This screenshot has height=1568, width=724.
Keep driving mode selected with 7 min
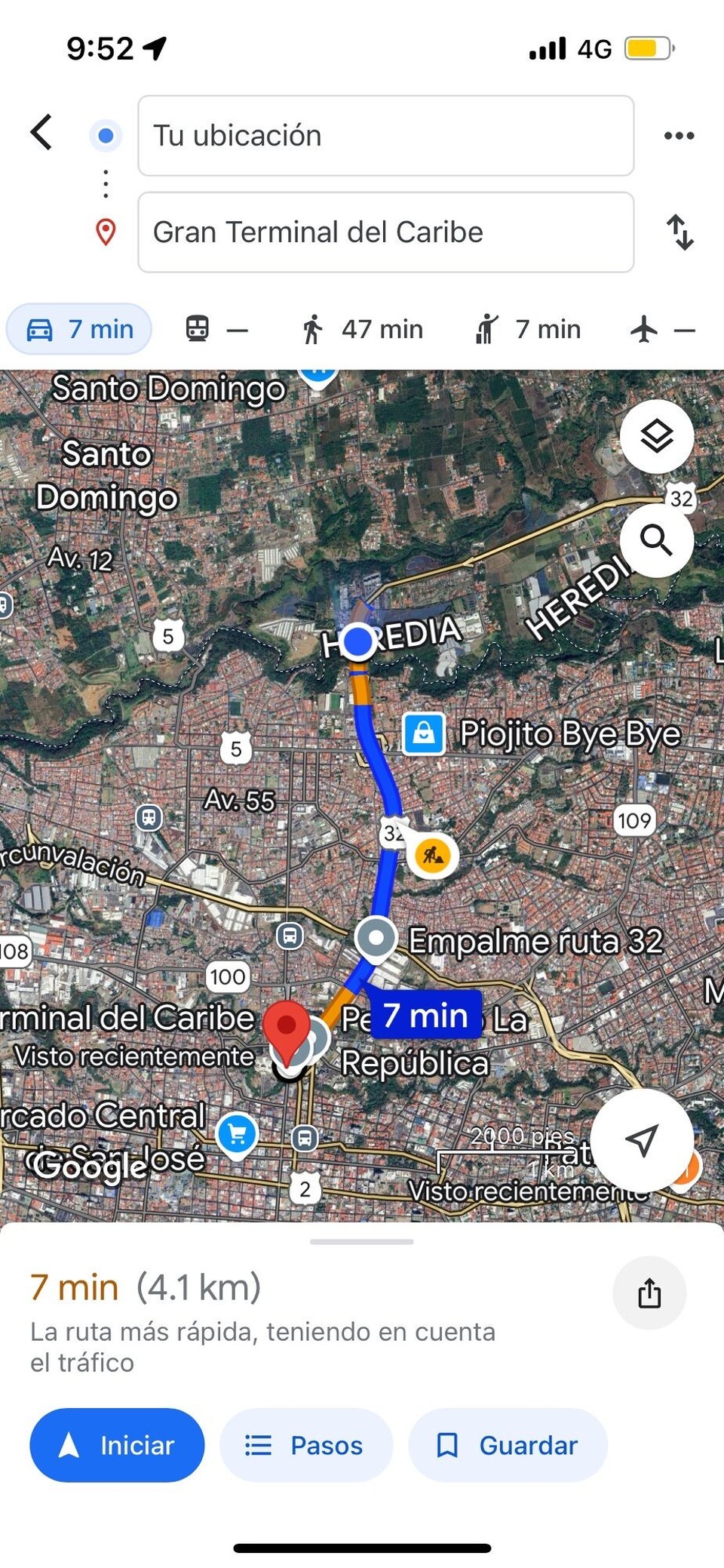pyautogui.click(x=78, y=328)
